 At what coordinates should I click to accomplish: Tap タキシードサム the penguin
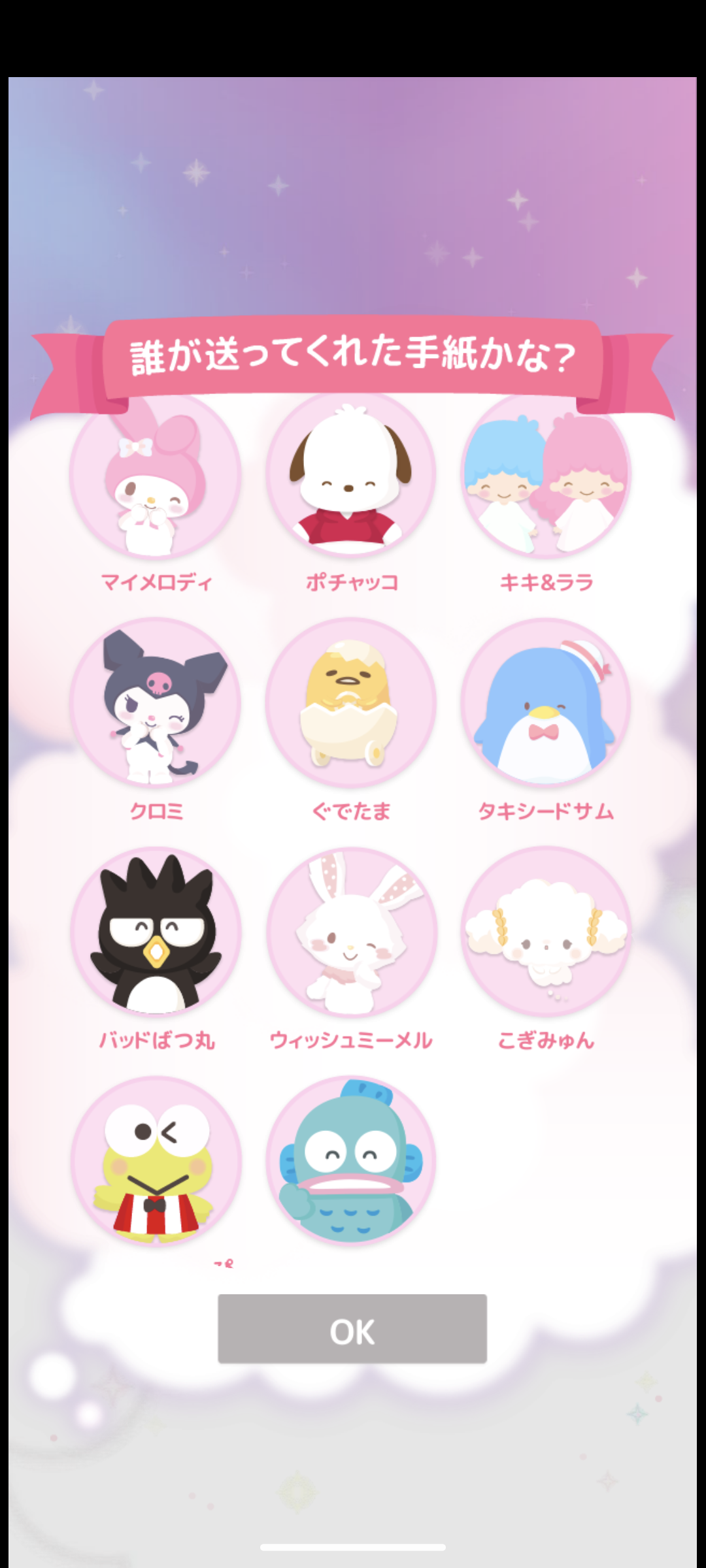[x=546, y=703]
